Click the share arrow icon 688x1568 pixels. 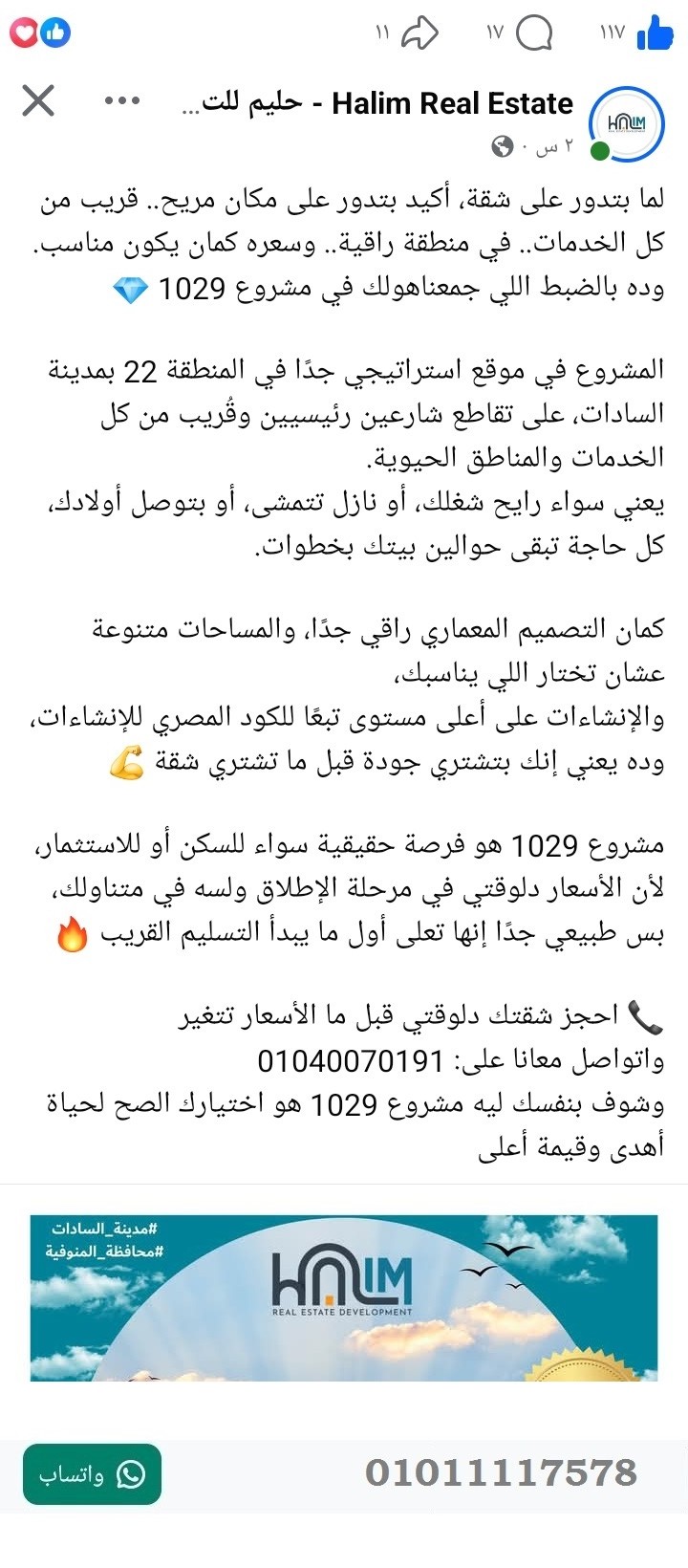(421, 32)
